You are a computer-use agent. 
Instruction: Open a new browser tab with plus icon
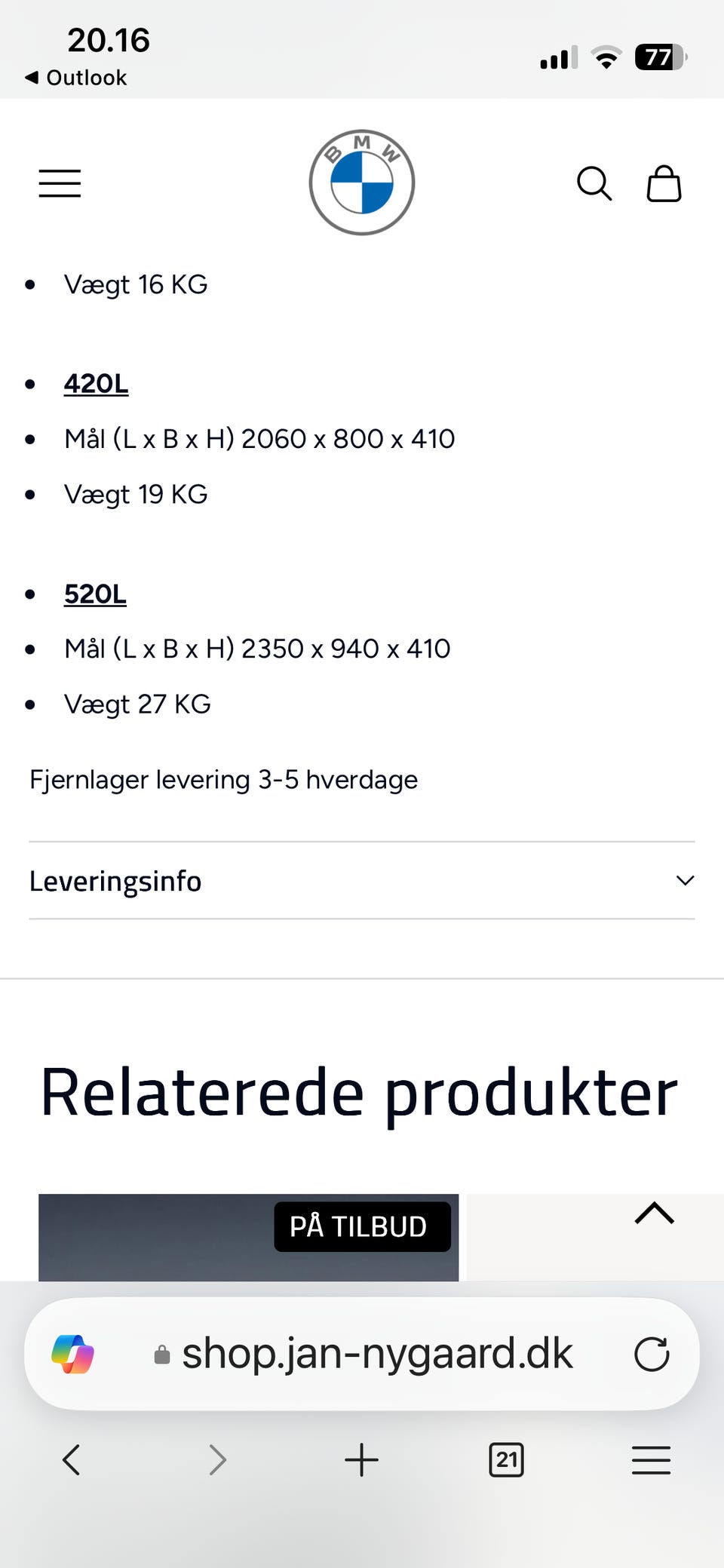click(x=361, y=1459)
